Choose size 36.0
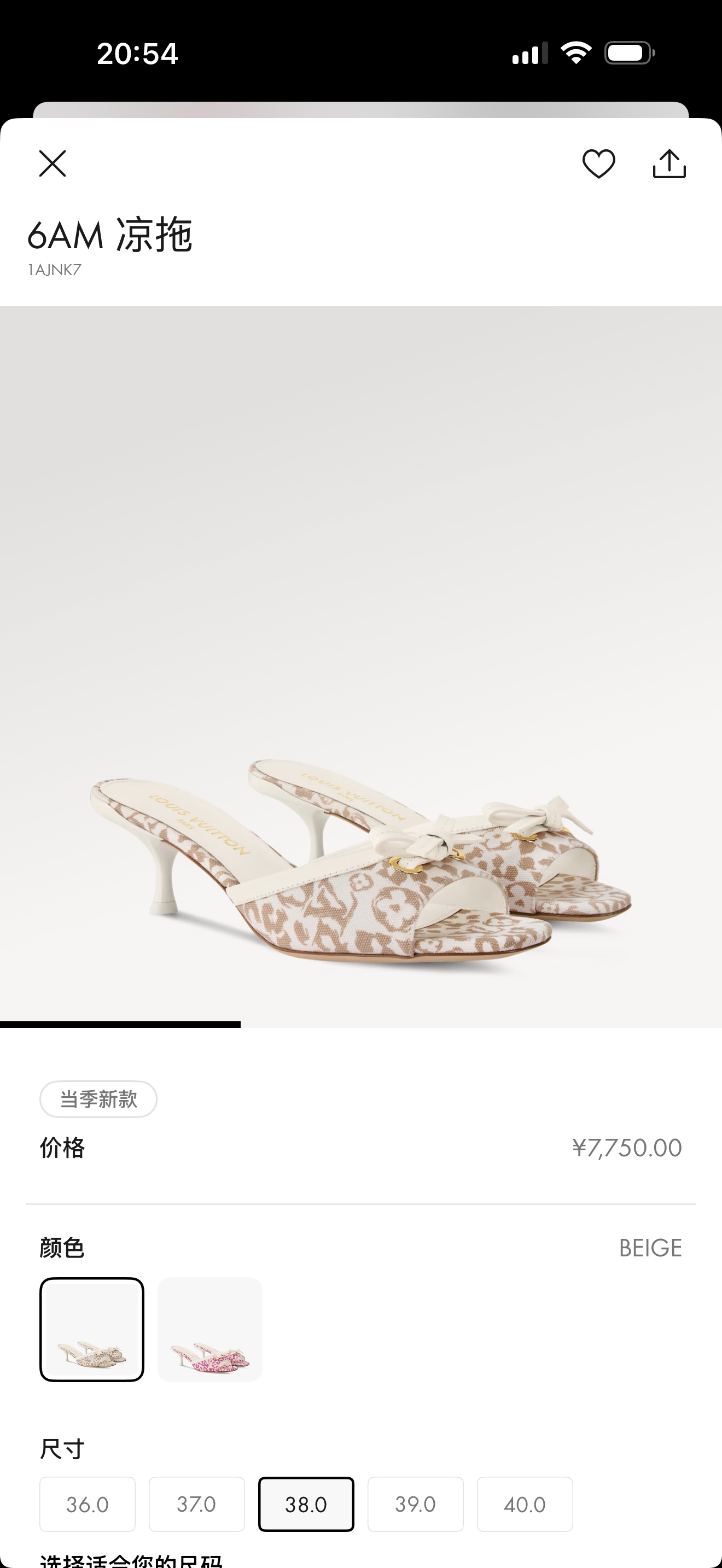Image resolution: width=722 pixels, height=1568 pixels. tap(88, 1504)
